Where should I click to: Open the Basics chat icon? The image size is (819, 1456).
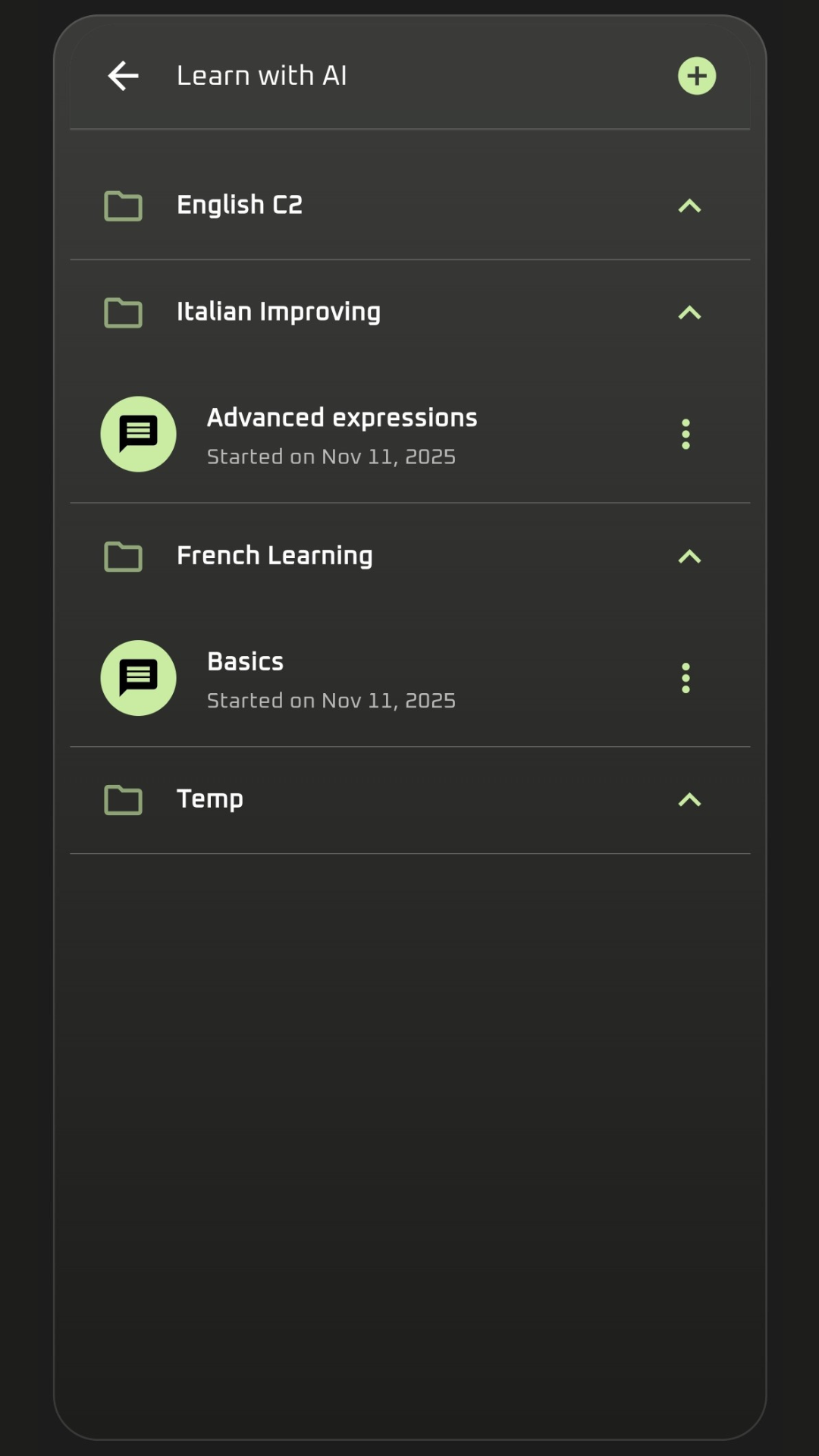pyautogui.click(x=138, y=677)
